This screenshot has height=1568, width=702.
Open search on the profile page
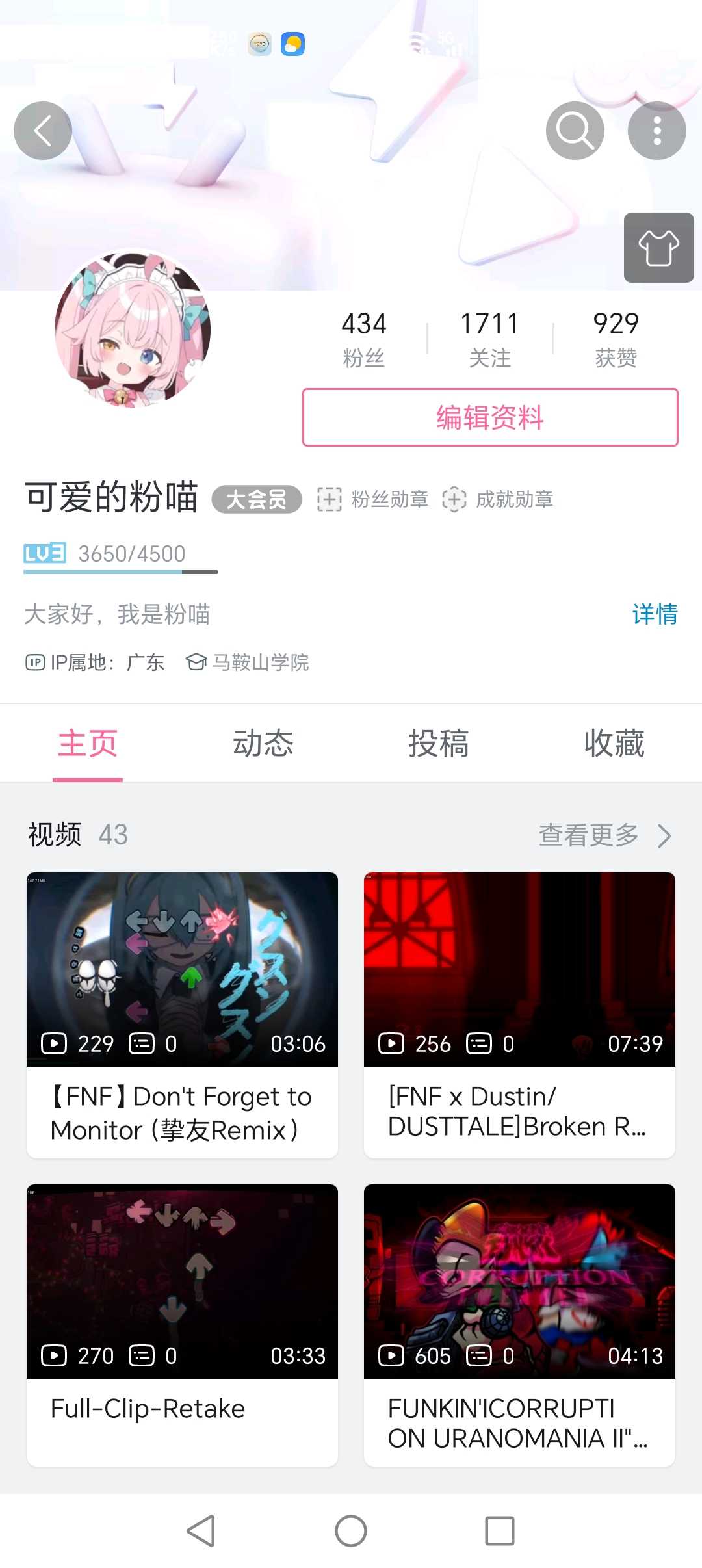[575, 131]
